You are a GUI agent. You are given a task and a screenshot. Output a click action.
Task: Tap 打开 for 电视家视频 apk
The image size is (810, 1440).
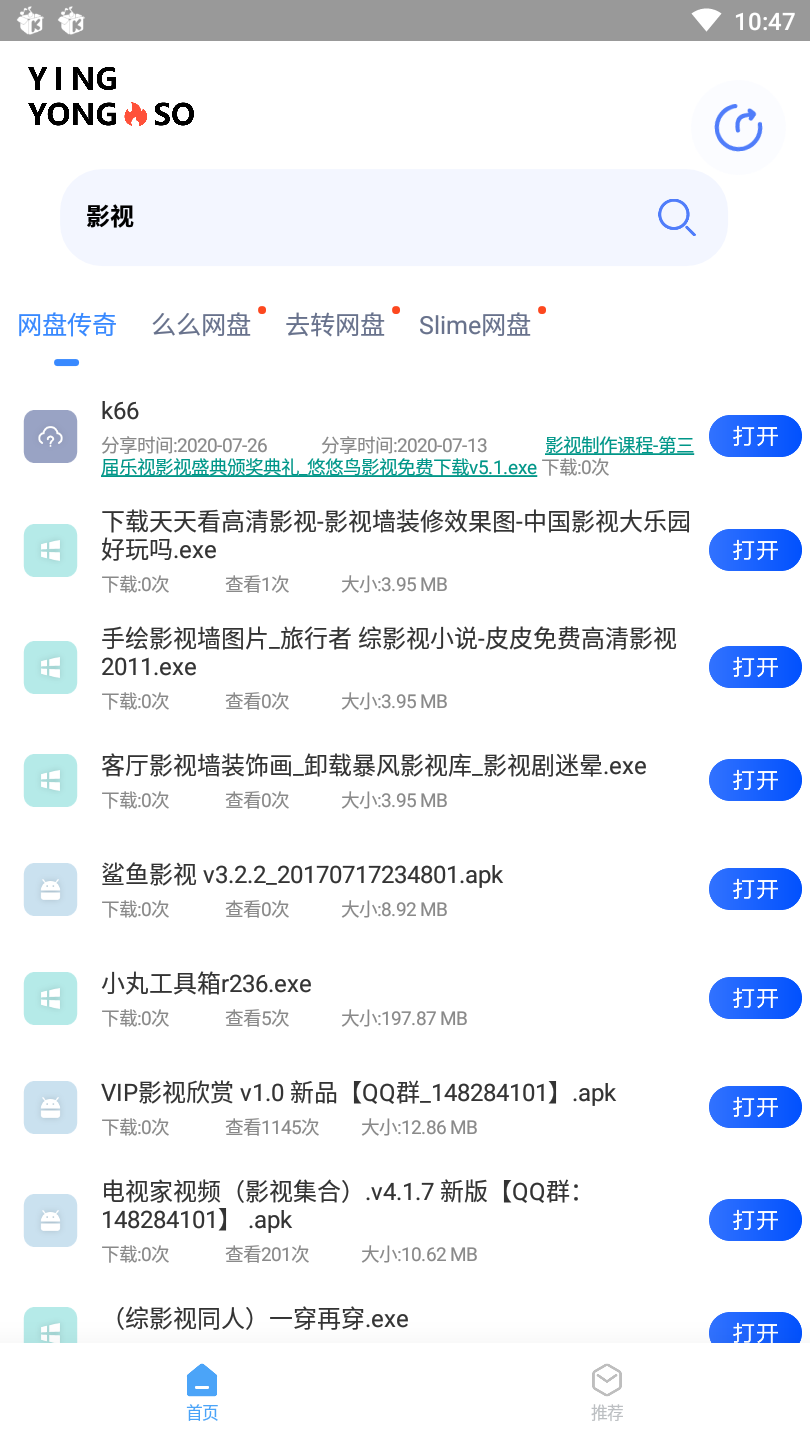tap(755, 1220)
